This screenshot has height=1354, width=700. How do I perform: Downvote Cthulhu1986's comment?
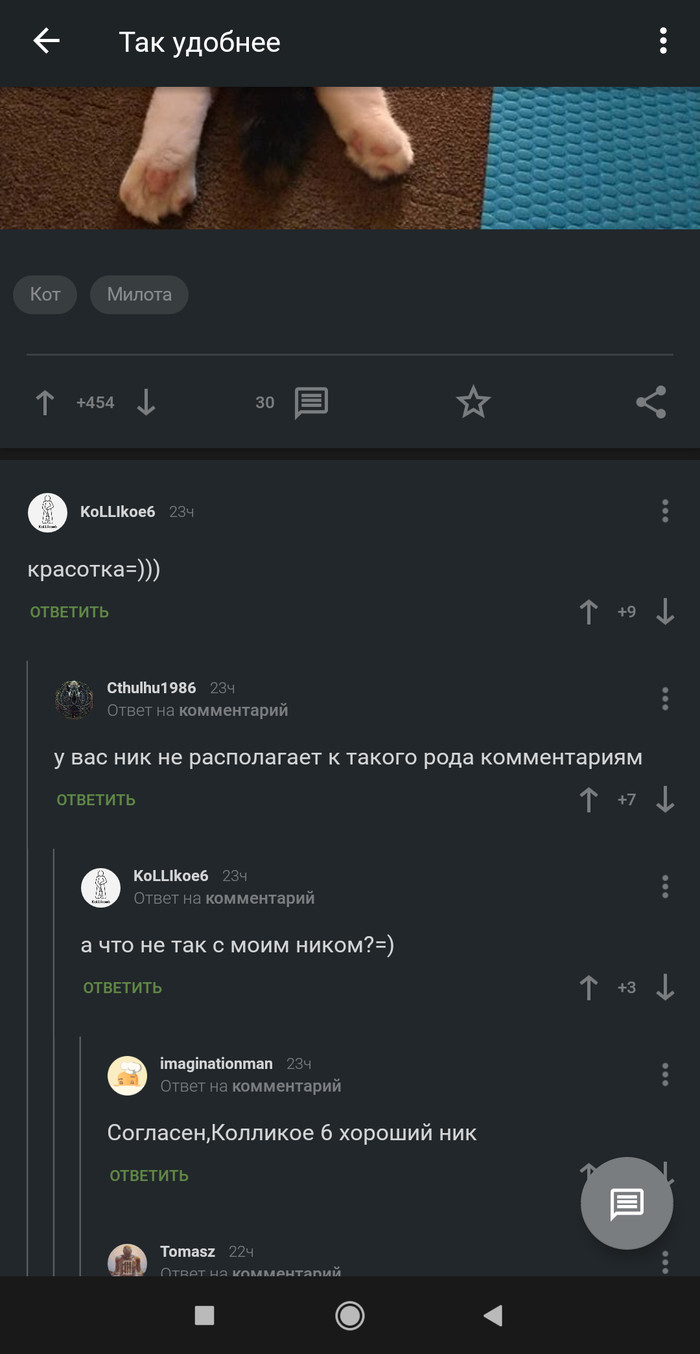click(x=665, y=800)
